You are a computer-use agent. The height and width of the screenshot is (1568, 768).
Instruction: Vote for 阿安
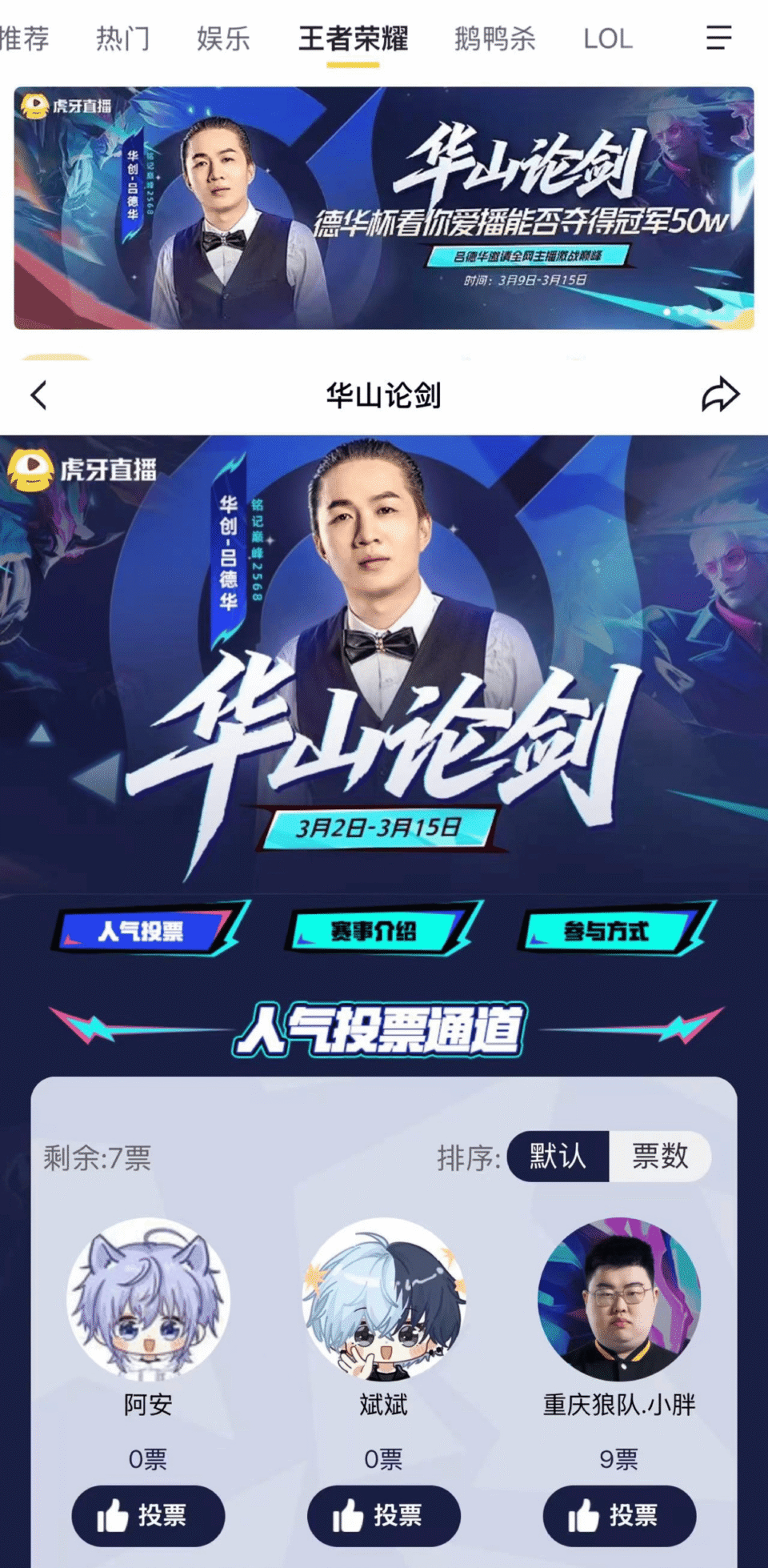148,1515
